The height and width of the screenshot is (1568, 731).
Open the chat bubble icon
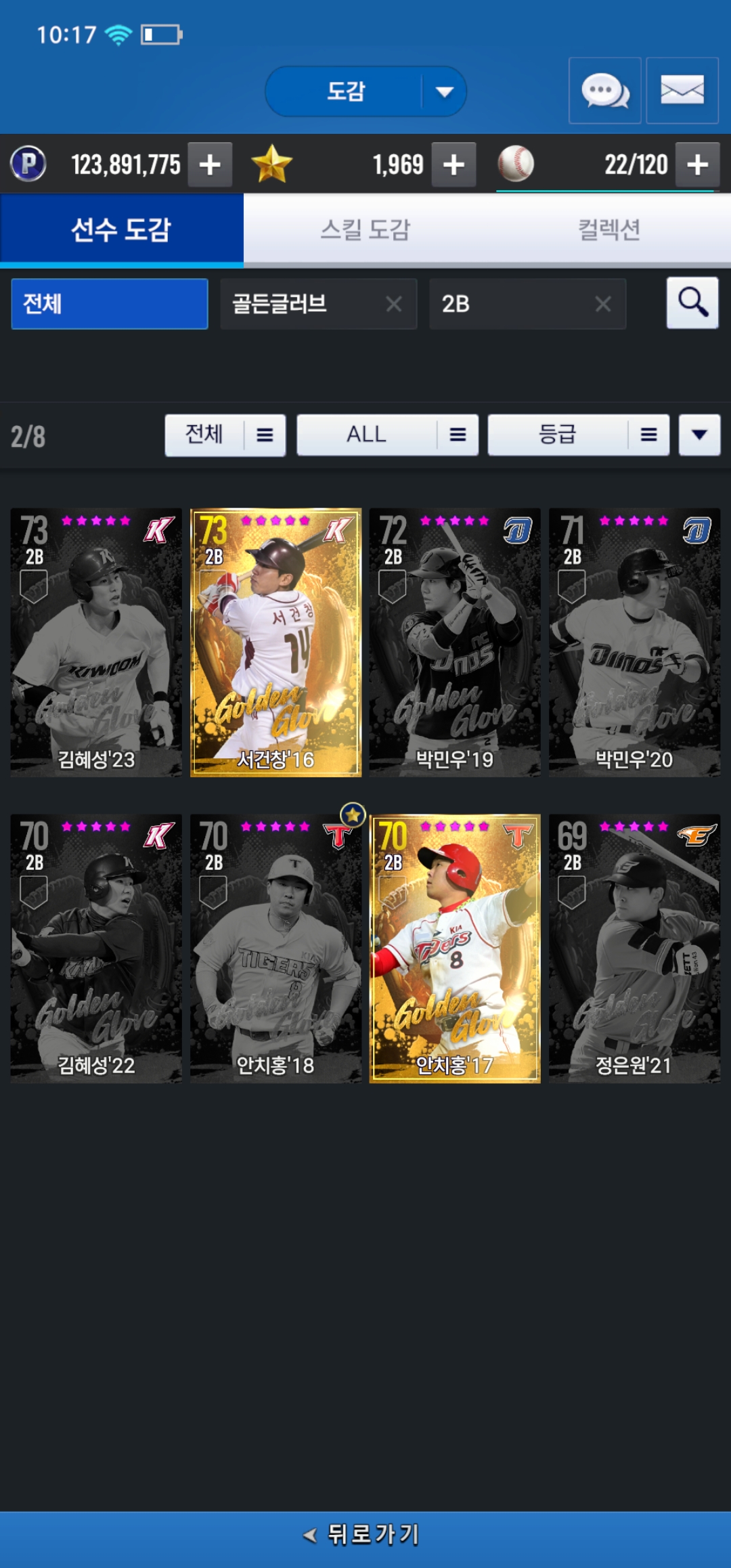point(604,91)
